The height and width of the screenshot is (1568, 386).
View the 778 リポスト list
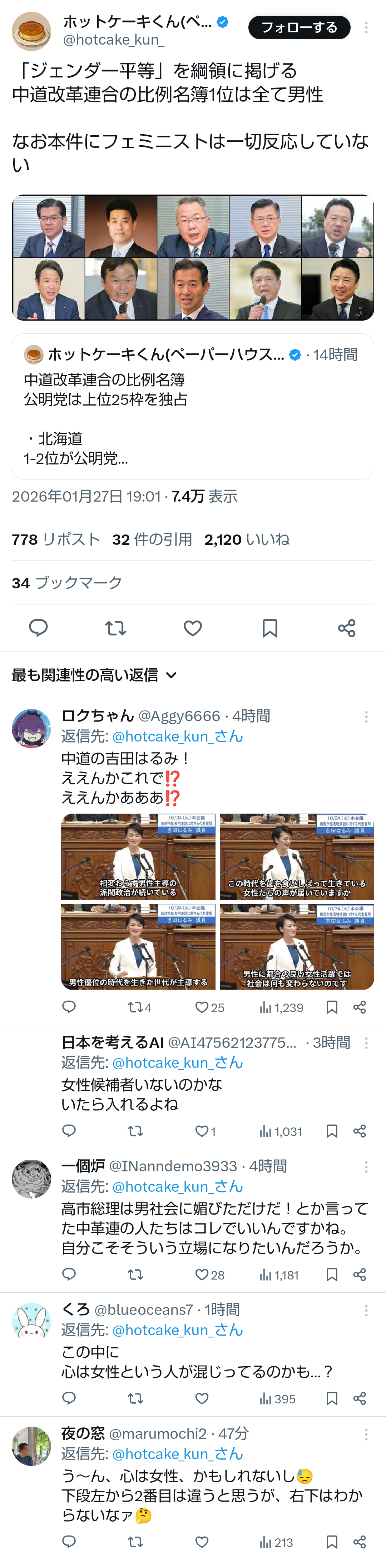click(x=55, y=539)
